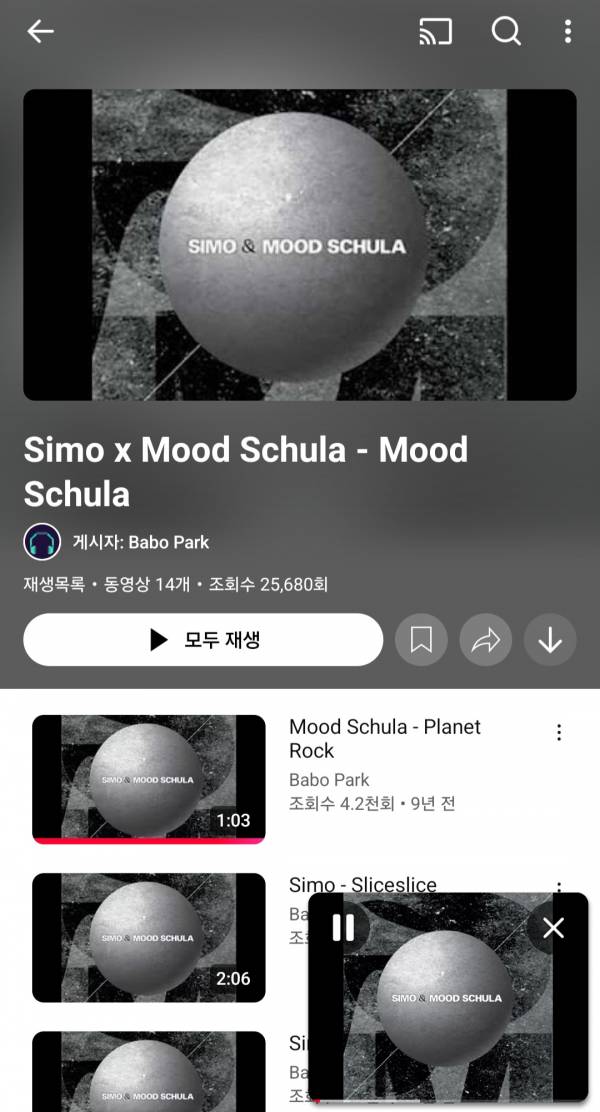Open search with the magnifier icon

tap(506, 32)
